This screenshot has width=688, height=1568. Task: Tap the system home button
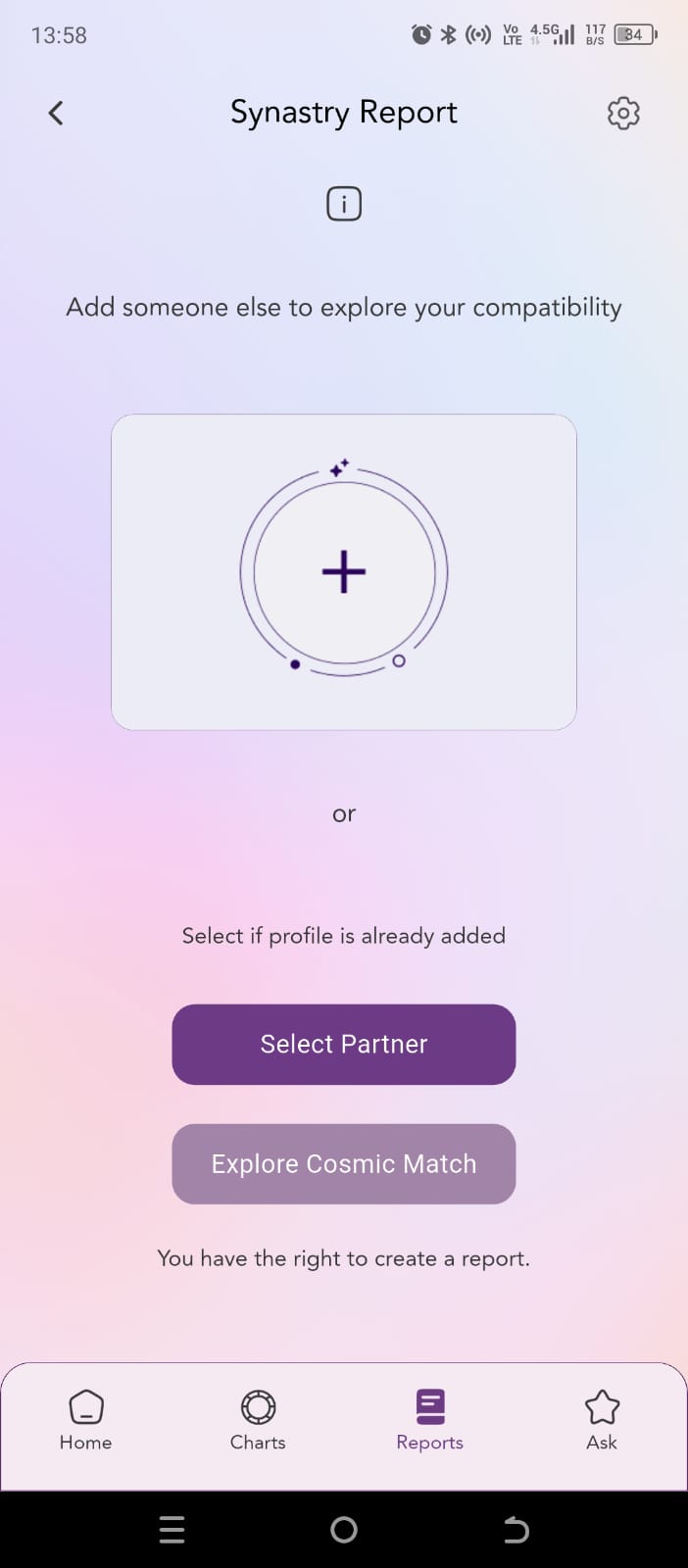pyautogui.click(x=344, y=1530)
